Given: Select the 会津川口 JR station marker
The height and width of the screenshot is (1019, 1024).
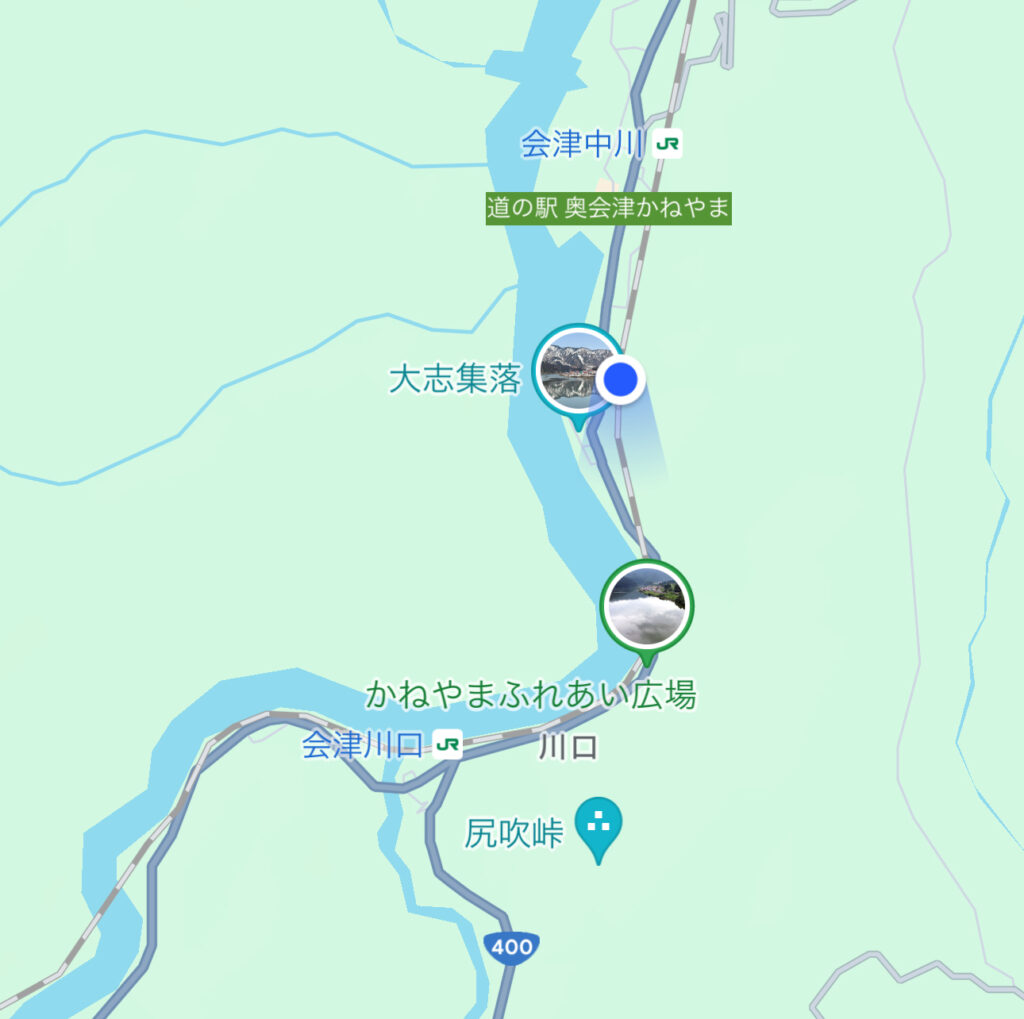Looking at the screenshot, I should pos(449,745).
